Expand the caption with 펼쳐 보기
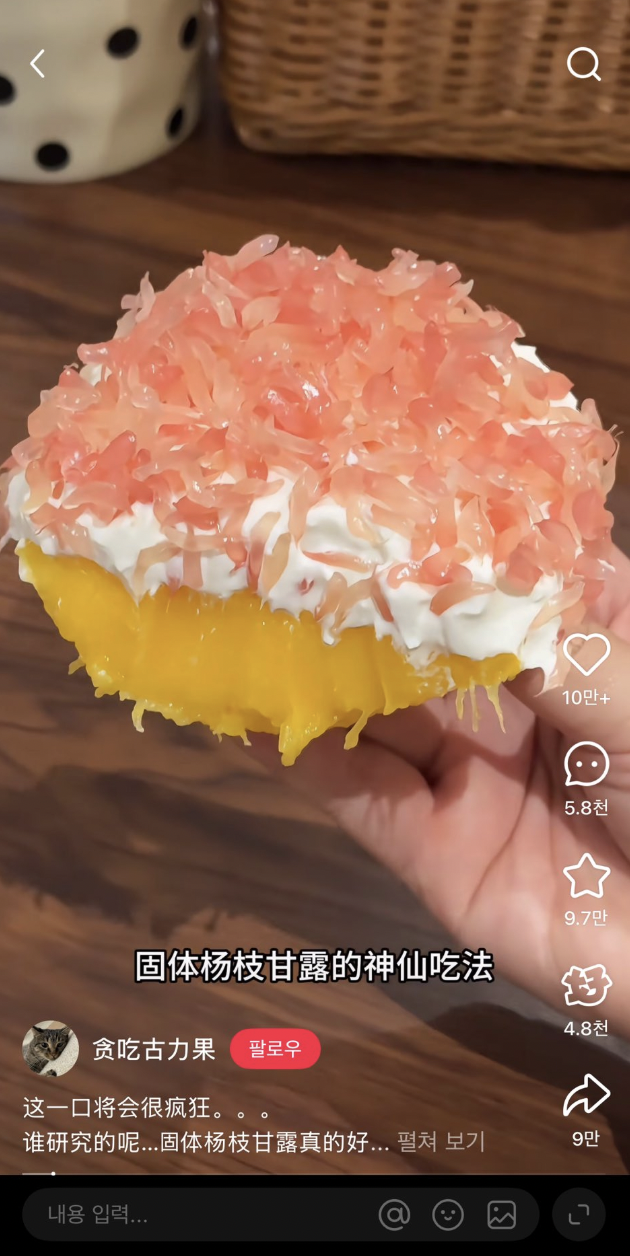Image resolution: width=630 pixels, height=1256 pixels. coord(441,1141)
